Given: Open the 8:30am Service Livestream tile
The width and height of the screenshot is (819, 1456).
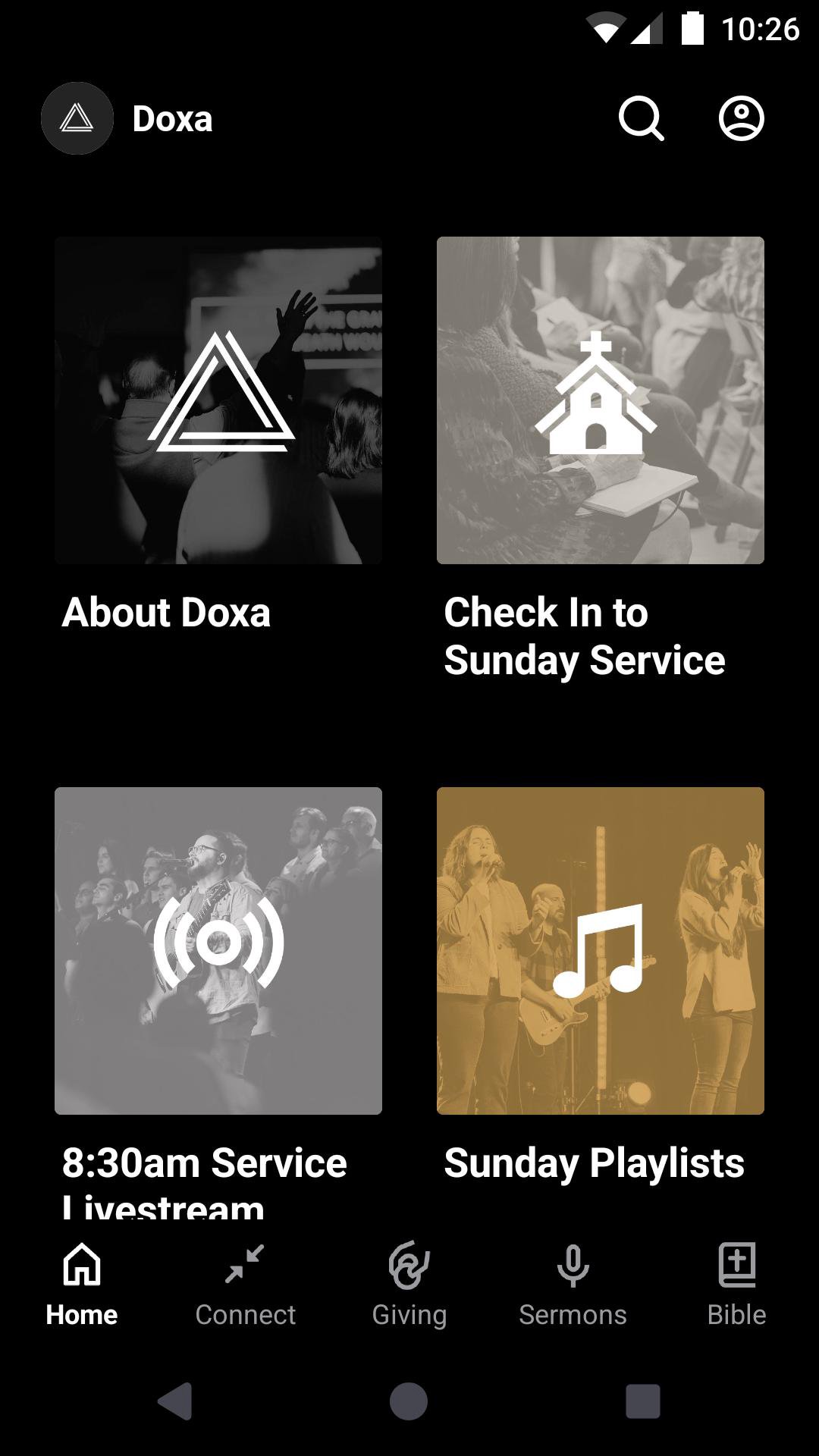Looking at the screenshot, I should [218, 950].
